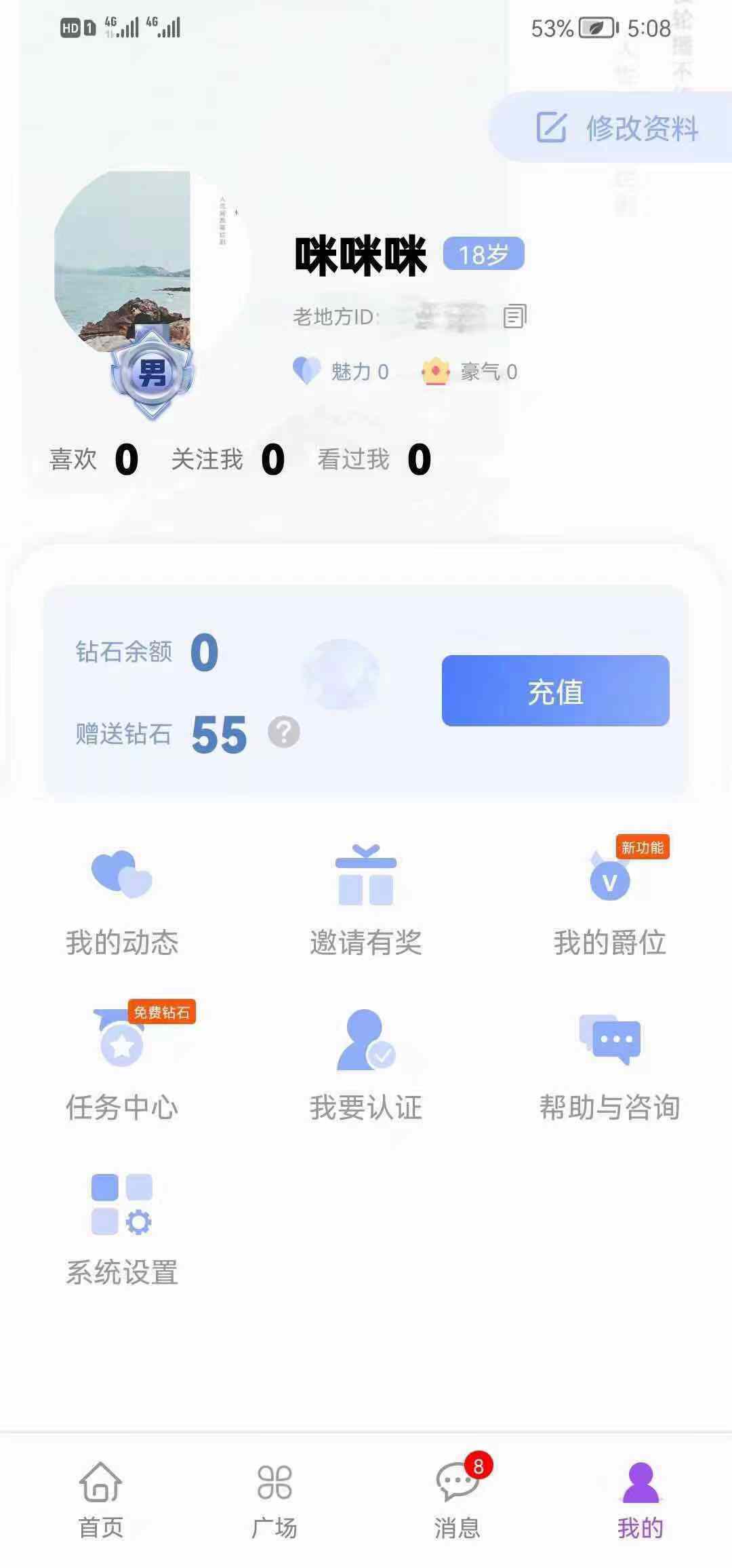Switch to the 广场 tab
Screen dimensions: 732x1568
click(274, 1497)
